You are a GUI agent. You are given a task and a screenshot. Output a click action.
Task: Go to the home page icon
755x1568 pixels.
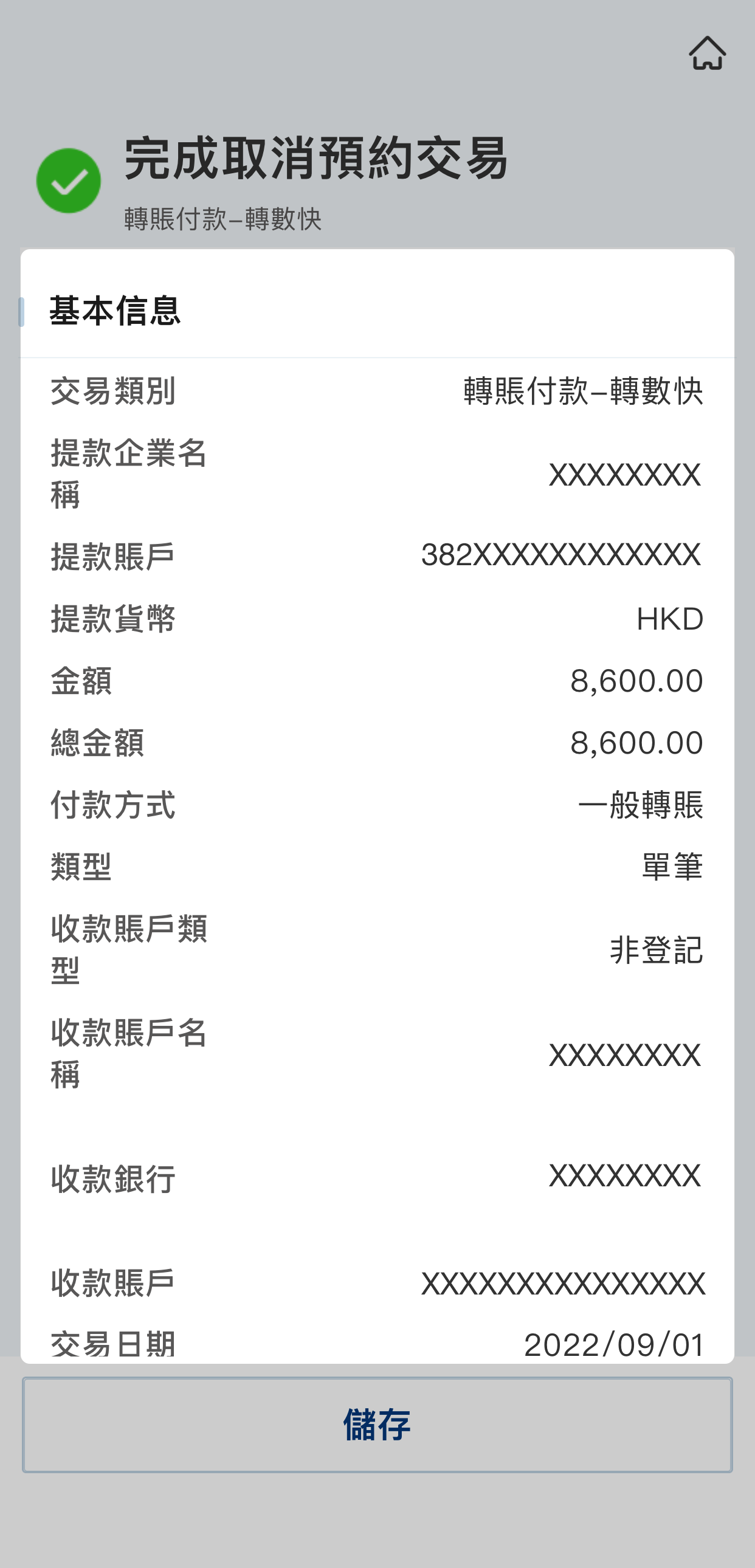pyautogui.click(x=707, y=53)
